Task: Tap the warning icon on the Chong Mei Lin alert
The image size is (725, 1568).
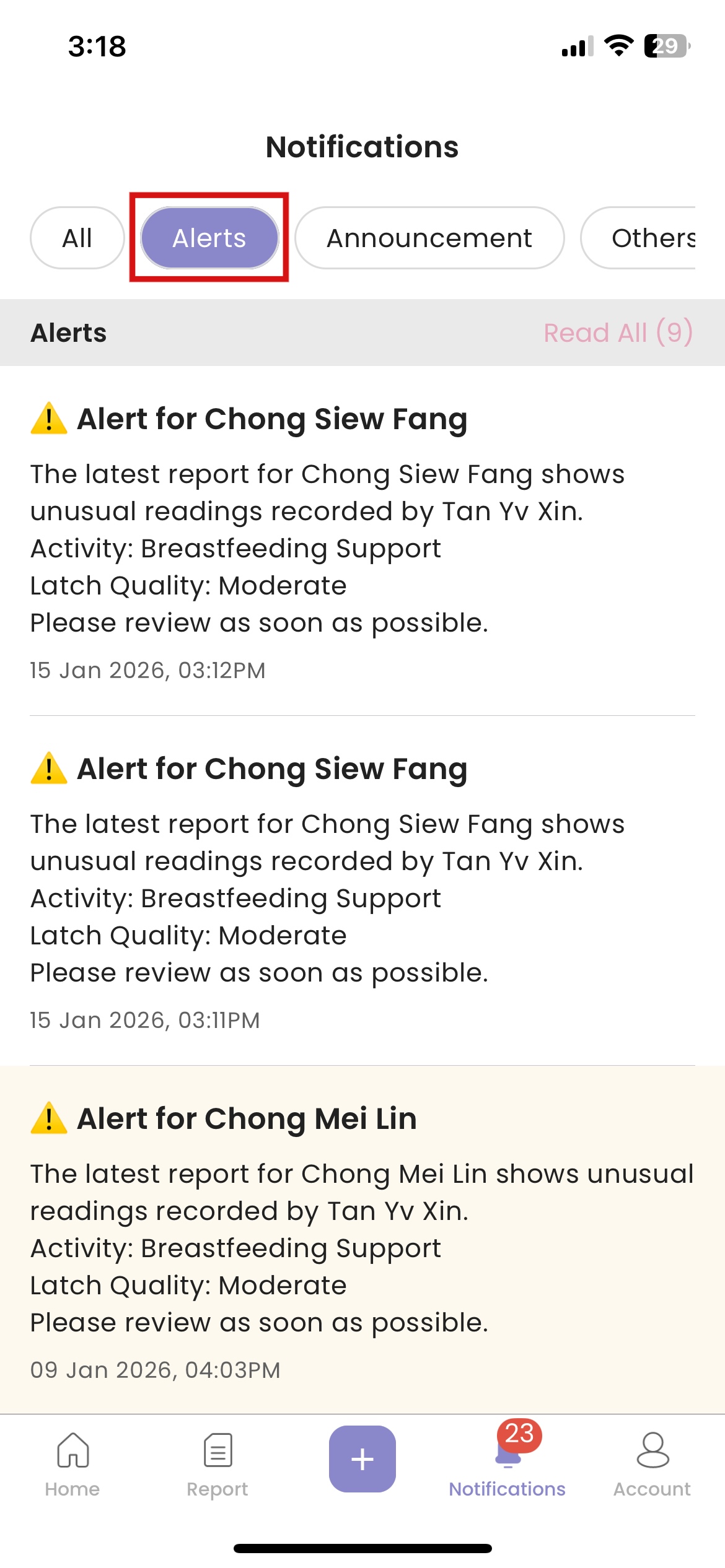Action: pos(50,1118)
